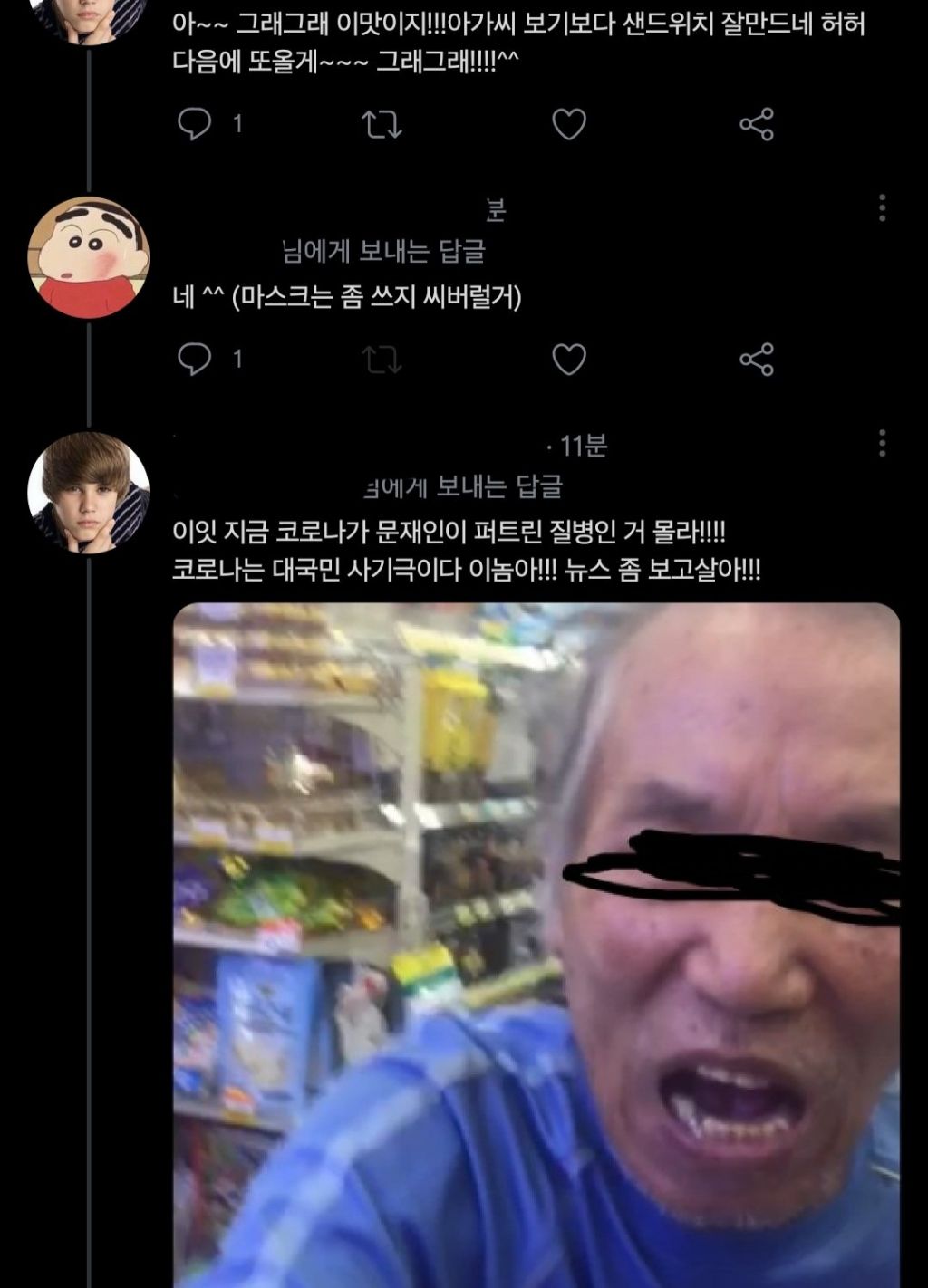View profile picture of the 11분 tweet author
928x1288 pixels.
click(88, 493)
